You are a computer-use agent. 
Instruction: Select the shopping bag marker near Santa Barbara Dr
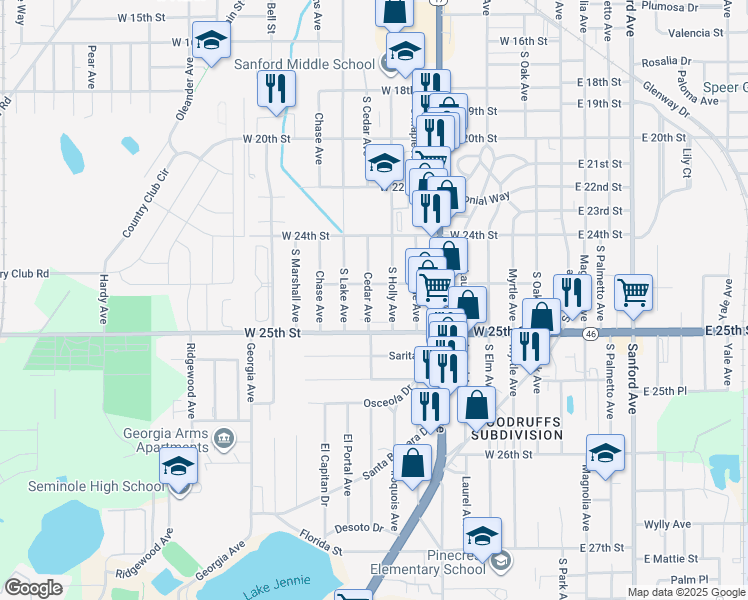[413, 463]
